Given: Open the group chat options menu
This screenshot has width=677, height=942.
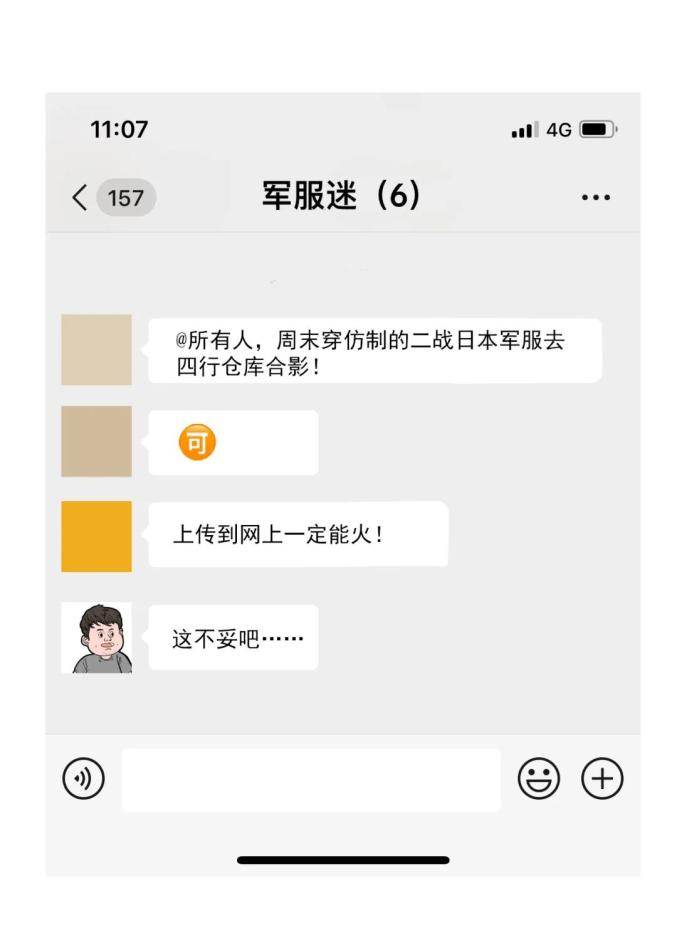Looking at the screenshot, I should point(595,198).
